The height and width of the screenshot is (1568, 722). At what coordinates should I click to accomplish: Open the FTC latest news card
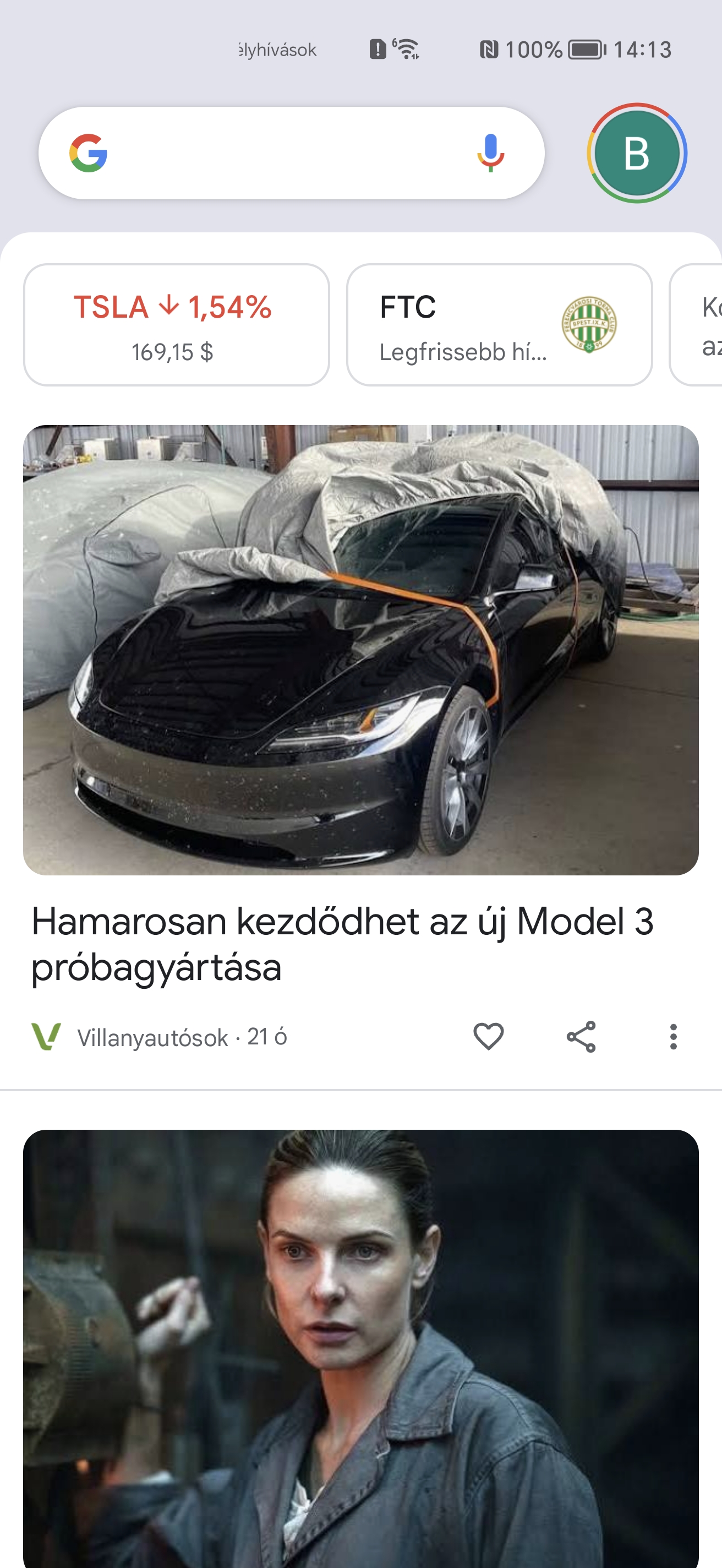[499, 325]
